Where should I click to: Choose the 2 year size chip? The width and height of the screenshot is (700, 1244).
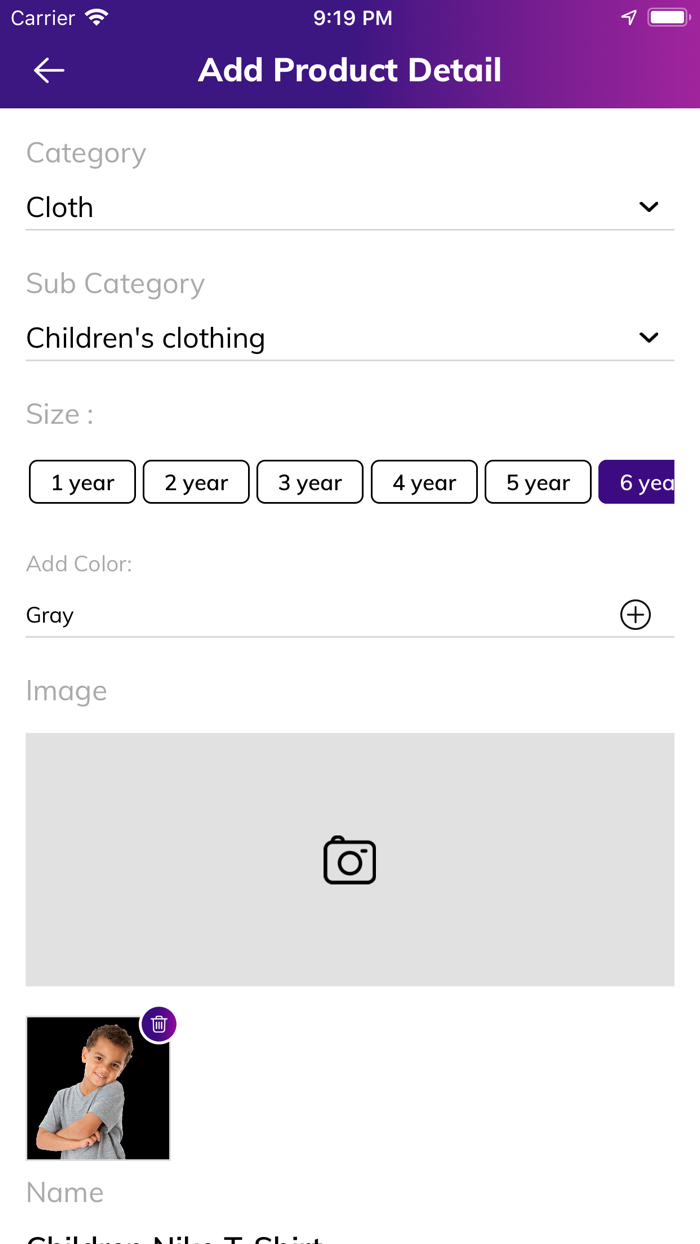(196, 482)
